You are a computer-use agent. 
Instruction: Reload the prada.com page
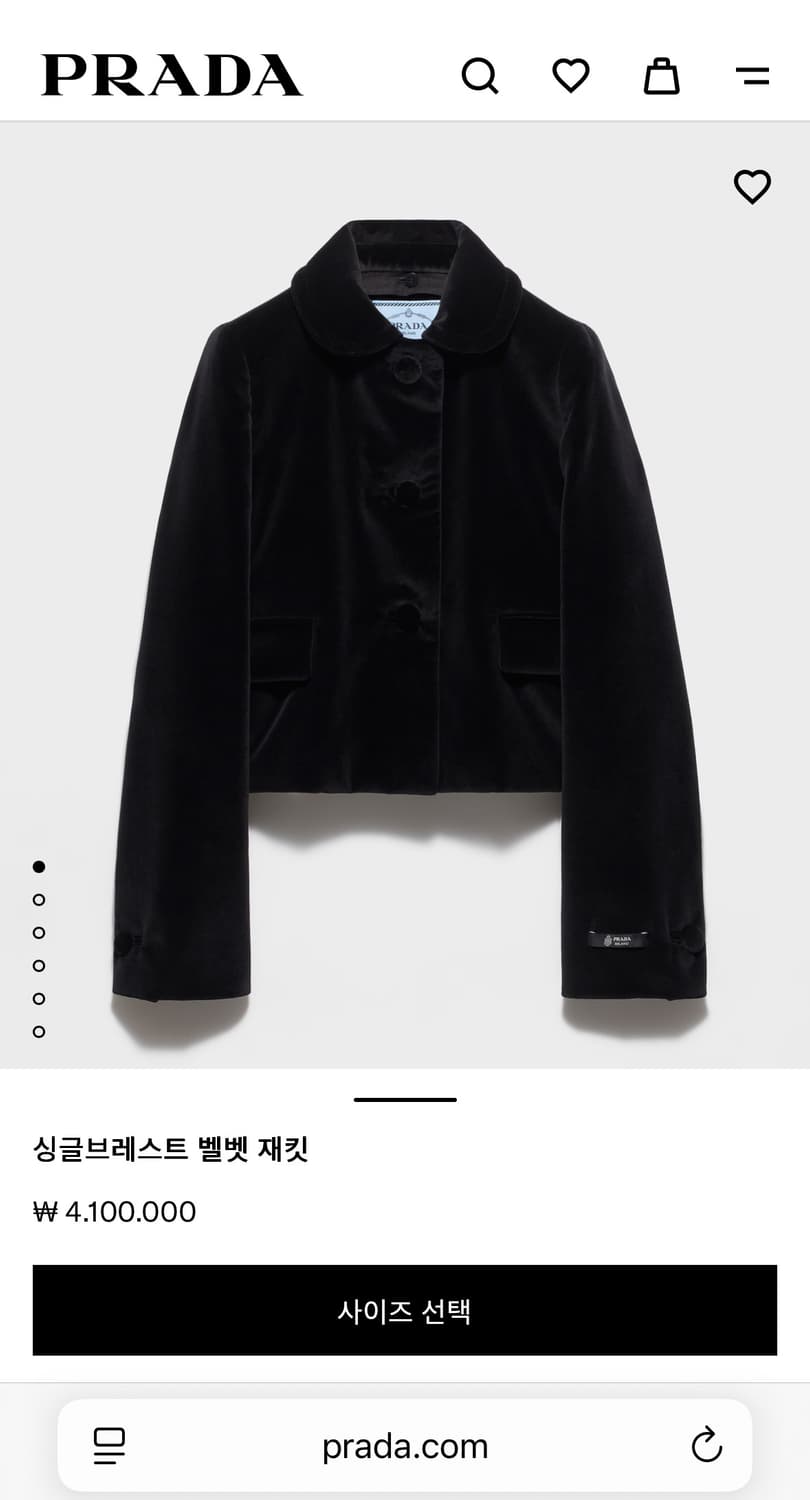pos(707,1445)
